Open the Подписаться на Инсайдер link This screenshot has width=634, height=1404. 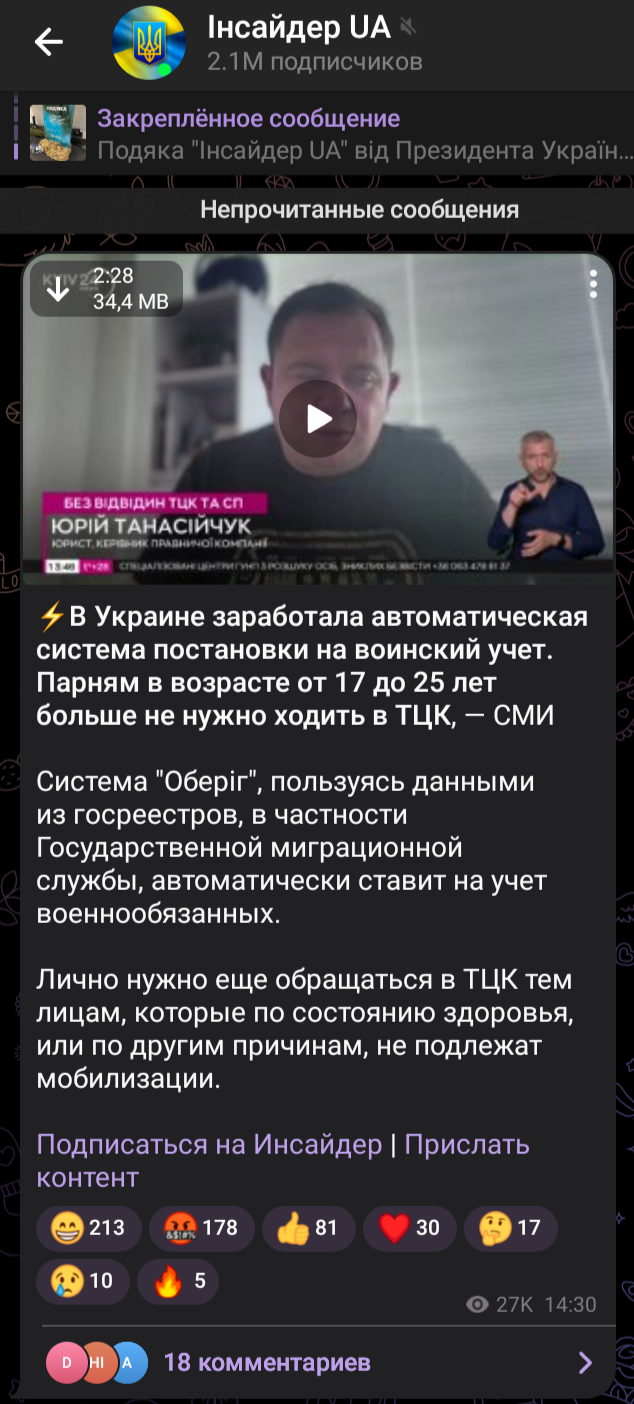209,1144
